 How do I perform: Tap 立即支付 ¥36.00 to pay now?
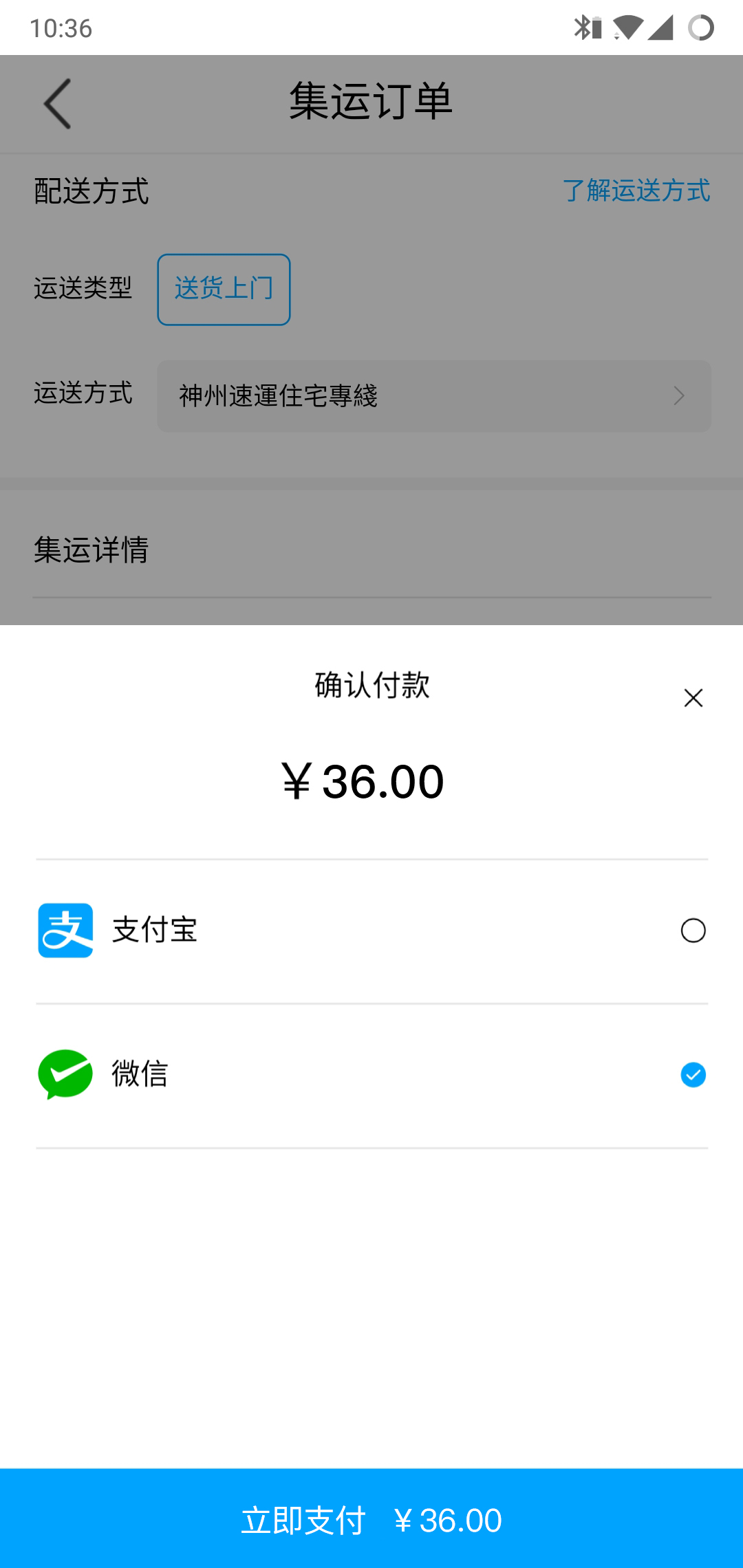[371, 1519]
